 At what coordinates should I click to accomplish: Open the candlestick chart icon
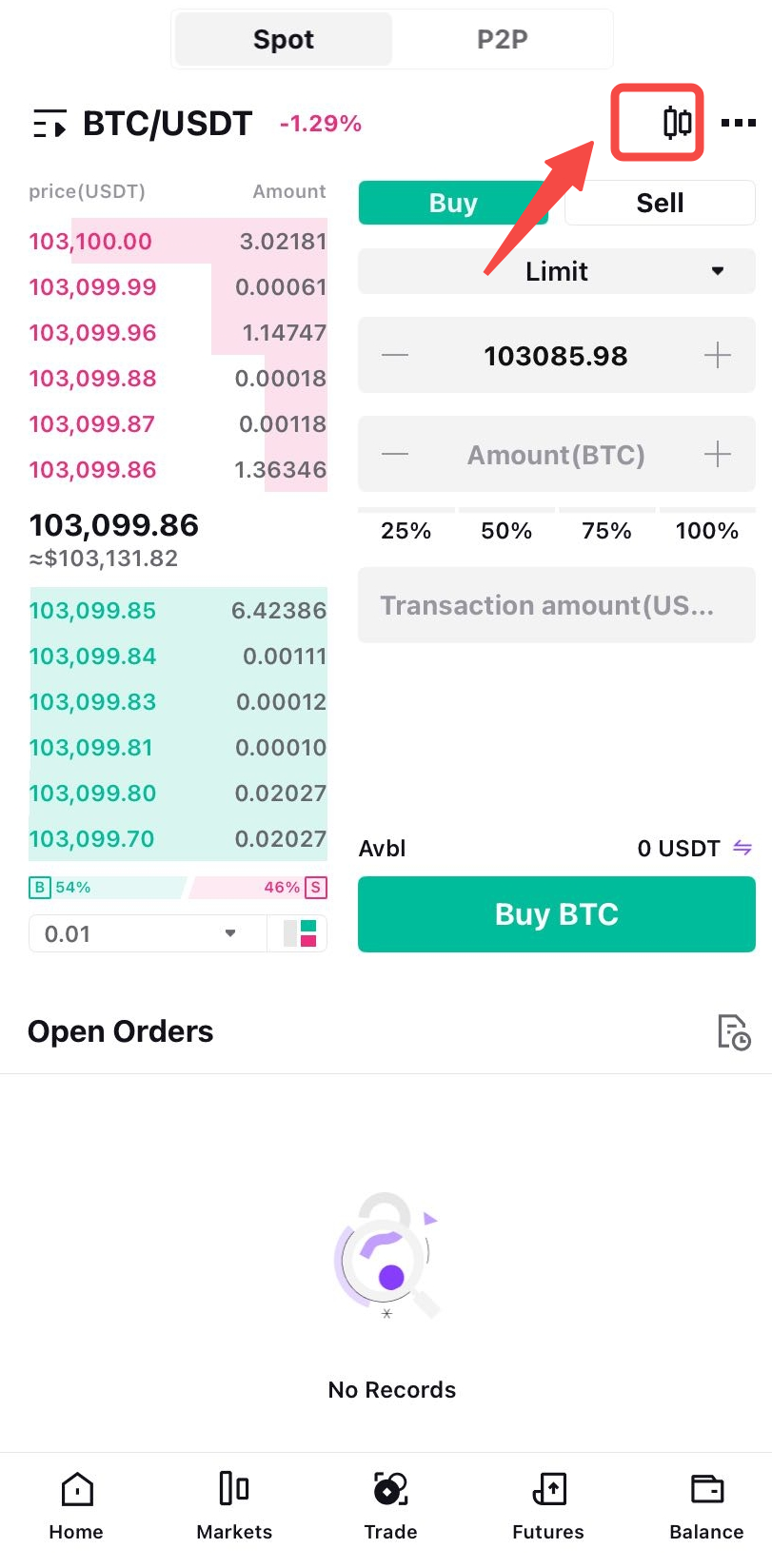click(x=677, y=123)
